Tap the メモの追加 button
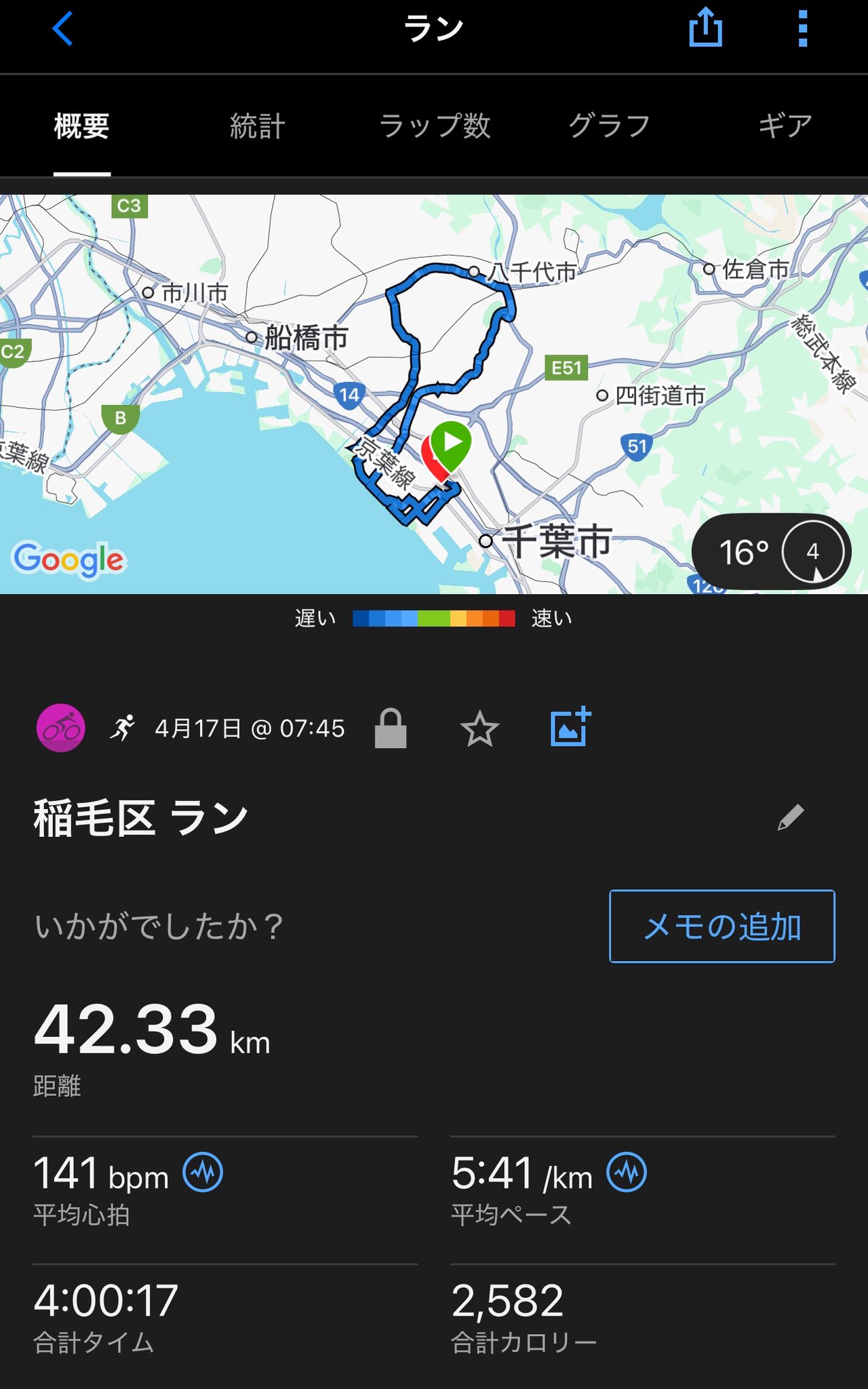Image resolution: width=868 pixels, height=1389 pixels. point(722,926)
